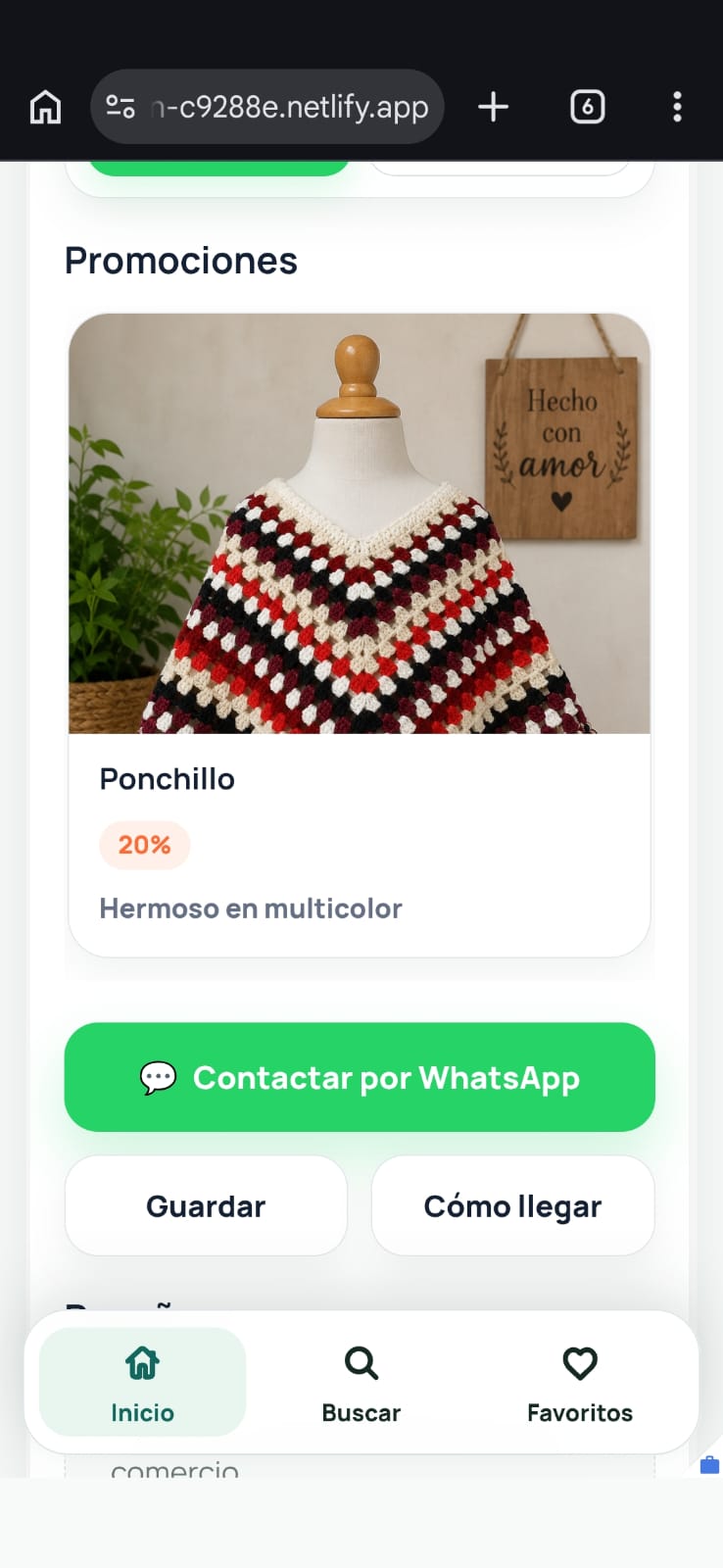Image resolution: width=723 pixels, height=1568 pixels.
Task: Open a new browser tab
Action: 494,107
